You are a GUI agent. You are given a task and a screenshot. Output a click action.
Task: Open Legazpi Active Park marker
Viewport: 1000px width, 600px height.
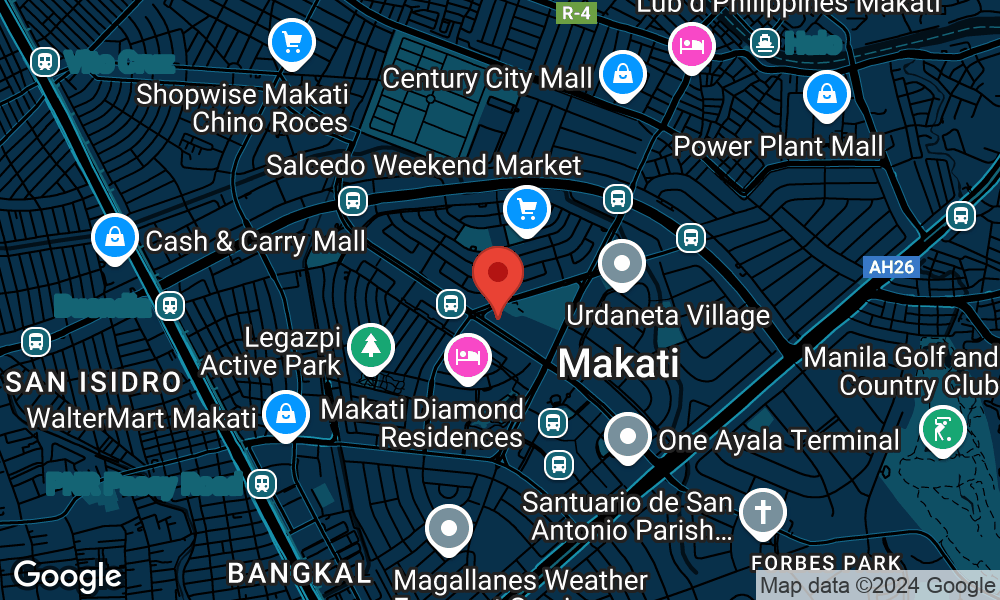point(371,347)
